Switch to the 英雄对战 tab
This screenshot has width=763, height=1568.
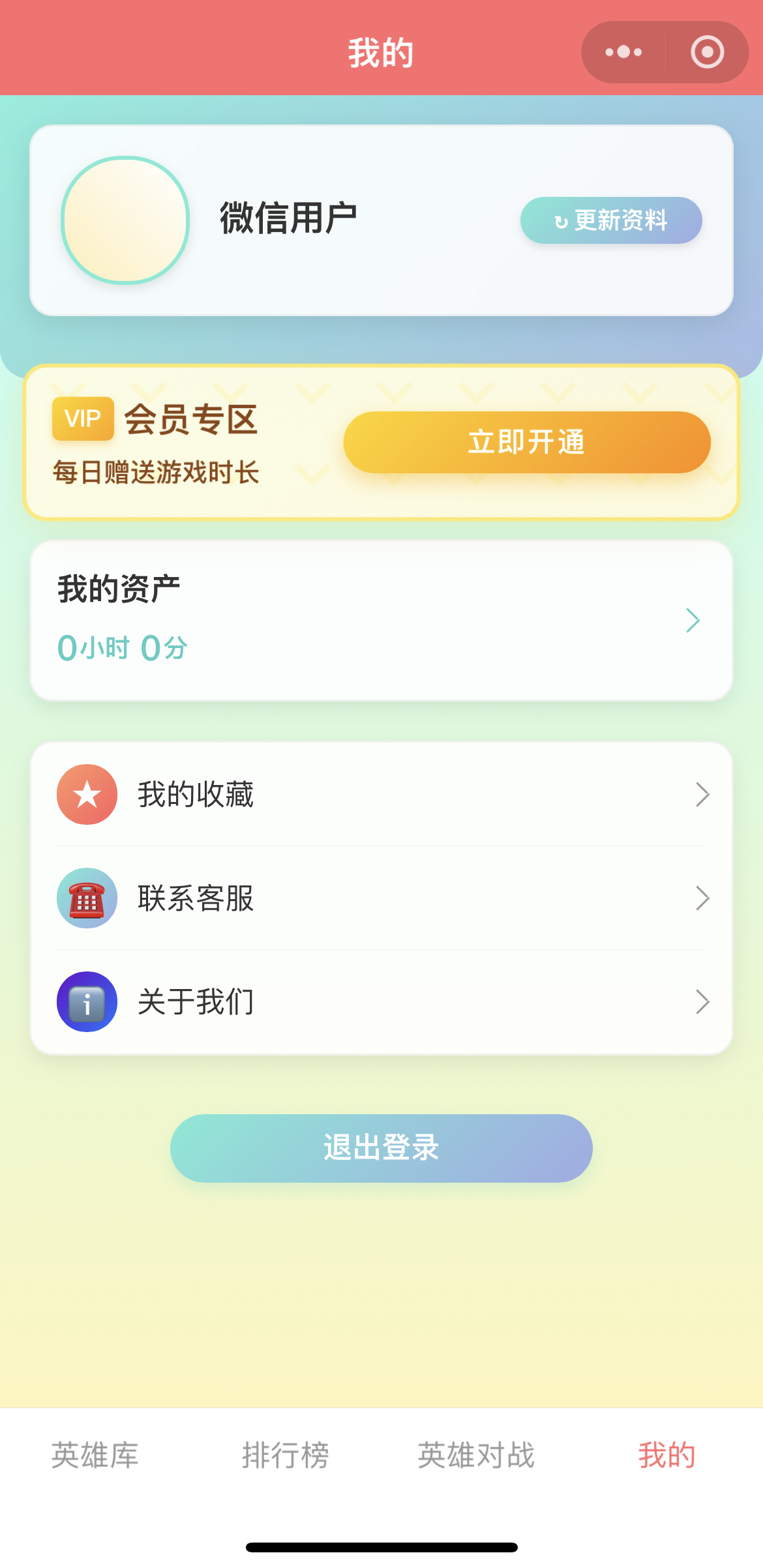coord(477,1455)
